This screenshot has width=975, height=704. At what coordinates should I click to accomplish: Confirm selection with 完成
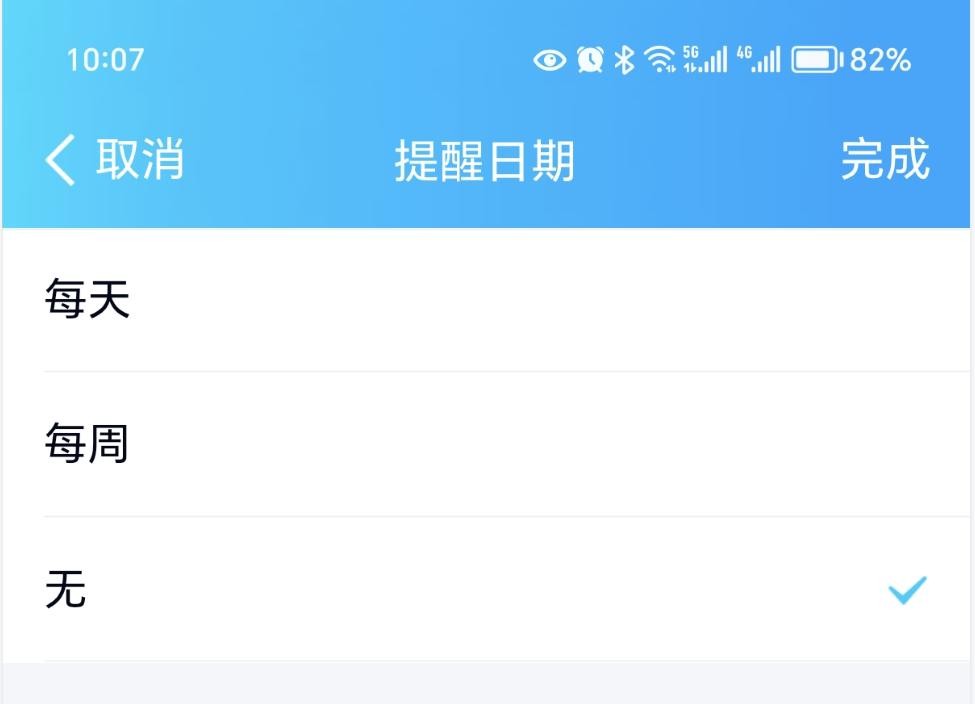884,160
